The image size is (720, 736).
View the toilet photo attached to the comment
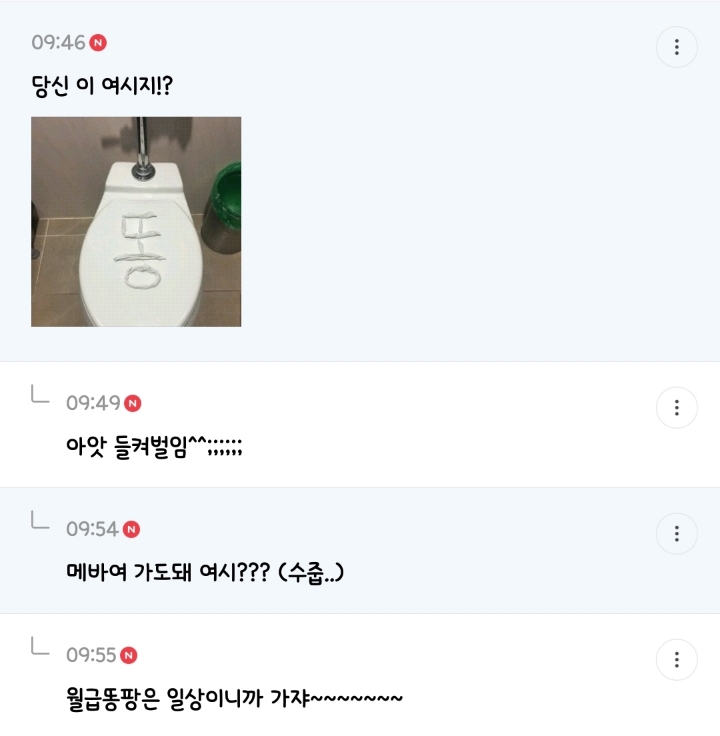(136, 221)
